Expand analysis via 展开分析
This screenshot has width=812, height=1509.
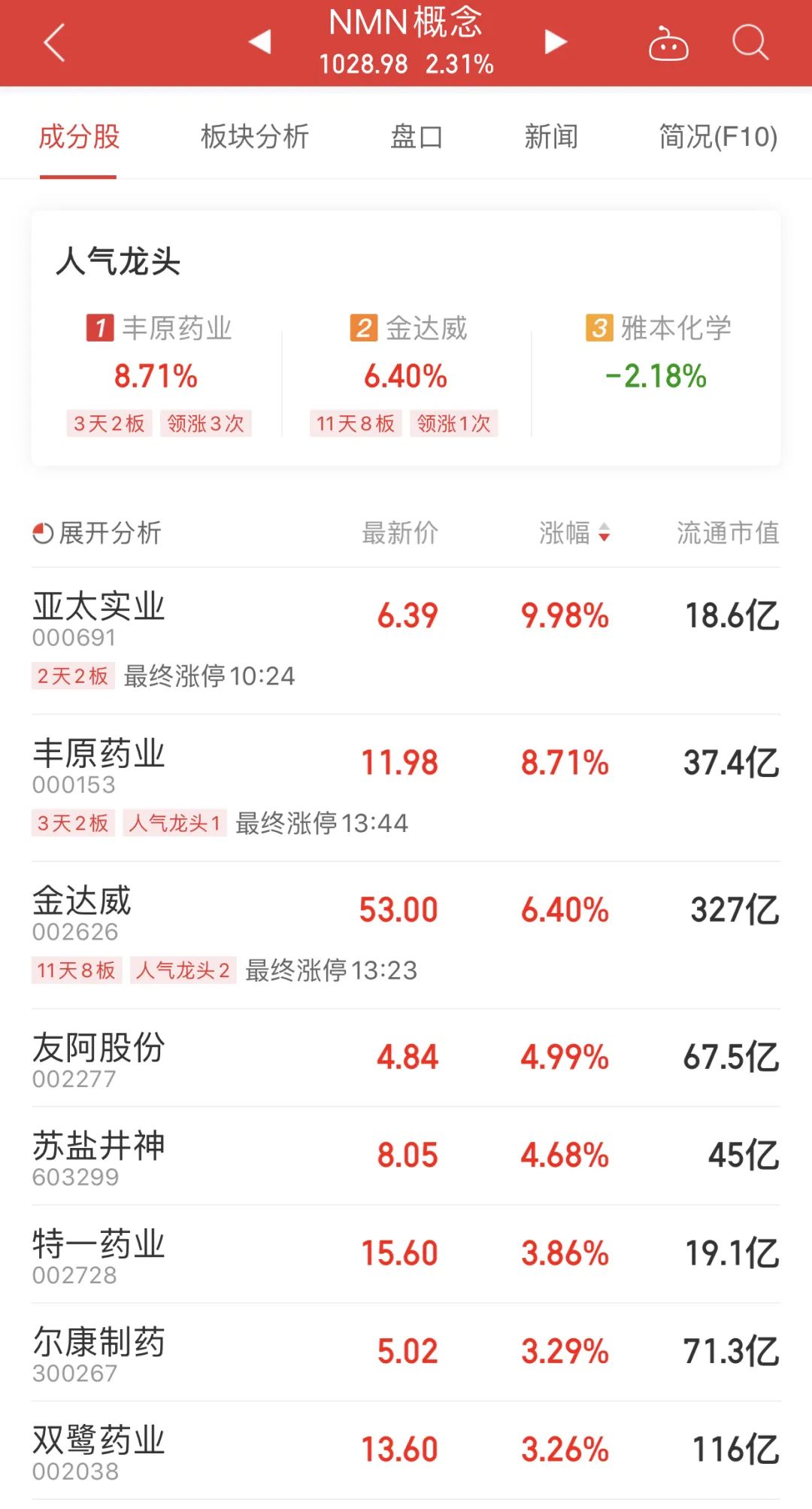click(x=98, y=533)
